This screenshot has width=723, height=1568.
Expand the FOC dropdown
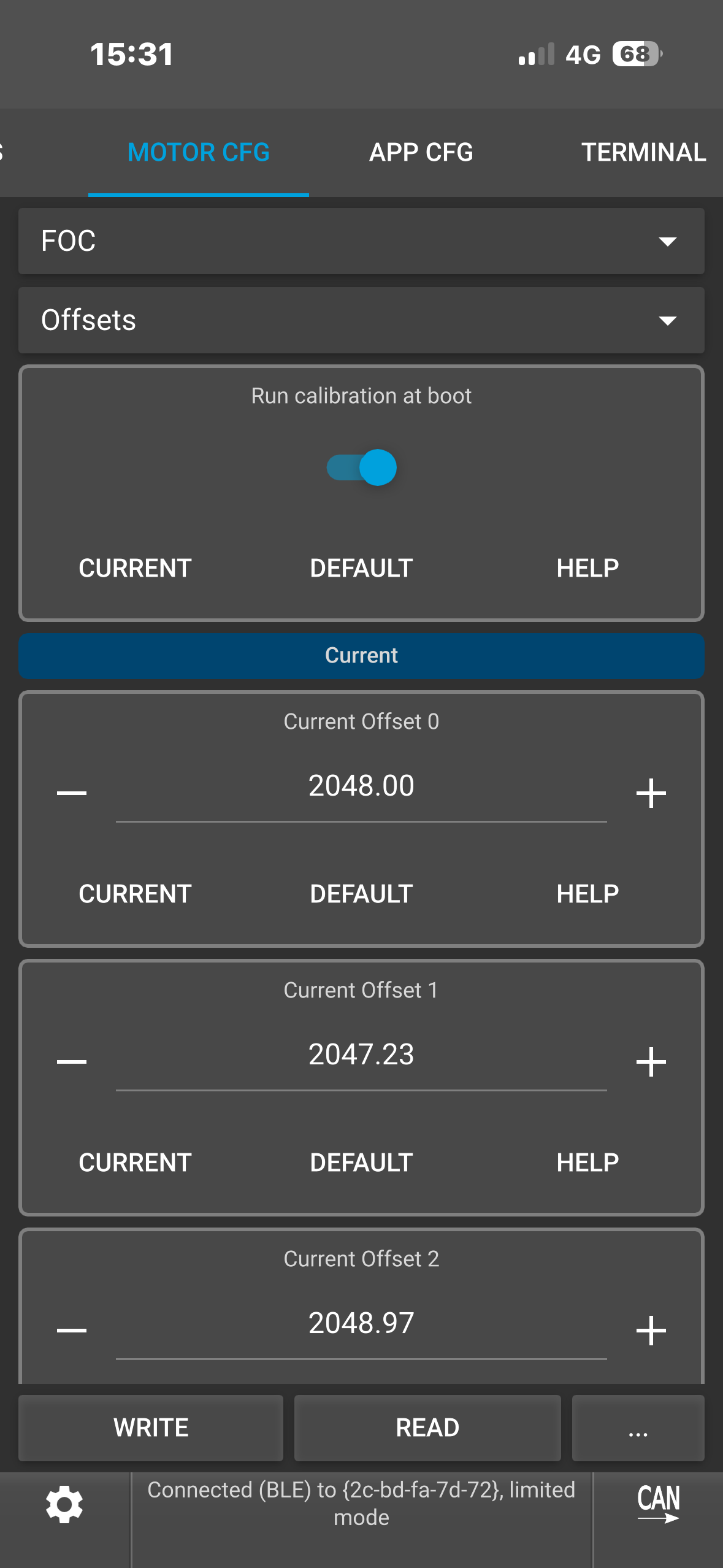[x=361, y=240]
